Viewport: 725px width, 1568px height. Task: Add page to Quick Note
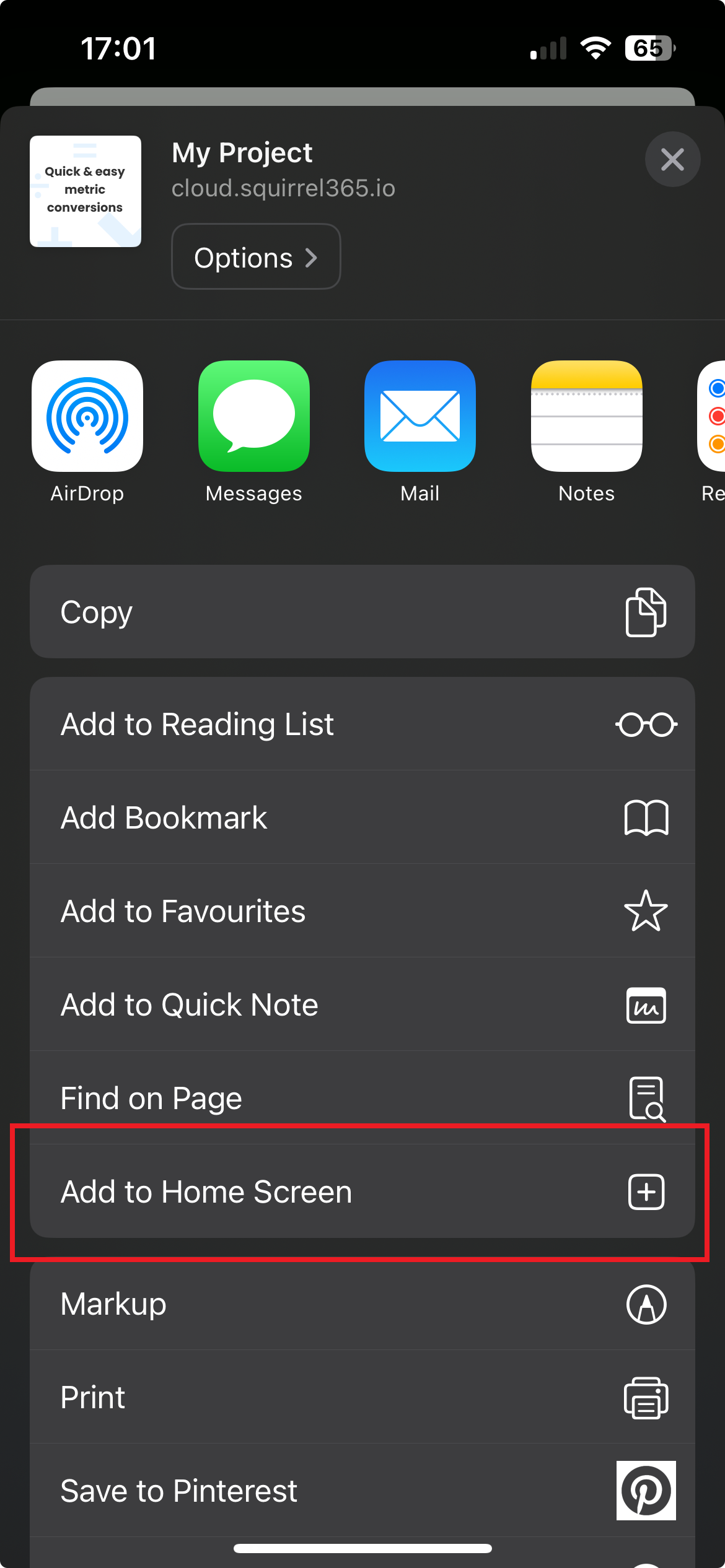click(x=362, y=1004)
